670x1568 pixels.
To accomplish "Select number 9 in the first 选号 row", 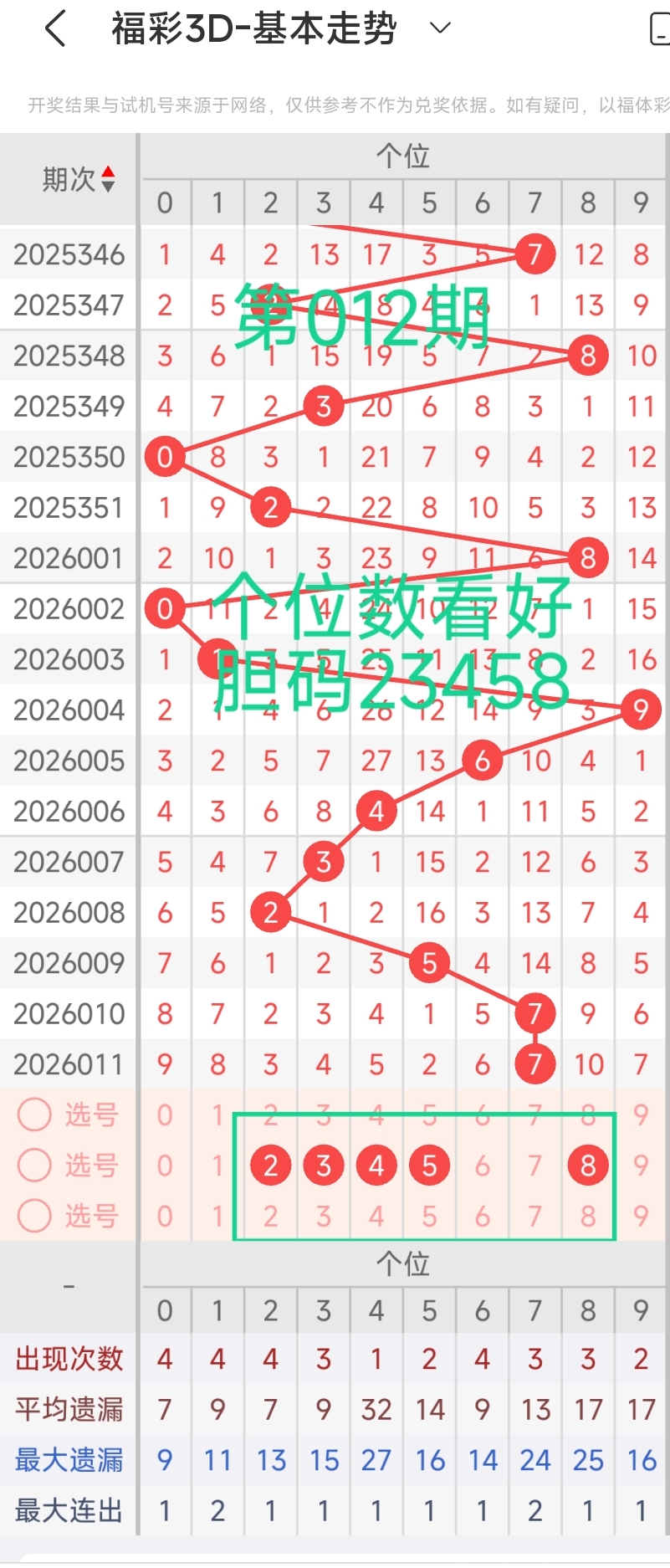I will tap(640, 1115).
